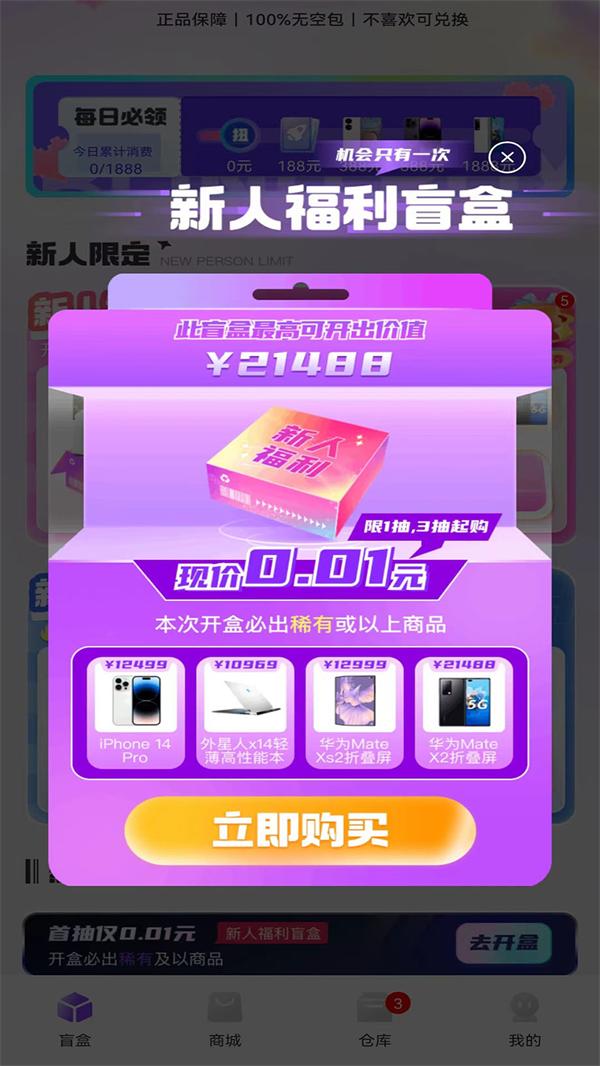Image resolution: width=600 pixels, height=1066 pixels.
Task: Open the 仓库 tab
Action: coord(375,1018)
